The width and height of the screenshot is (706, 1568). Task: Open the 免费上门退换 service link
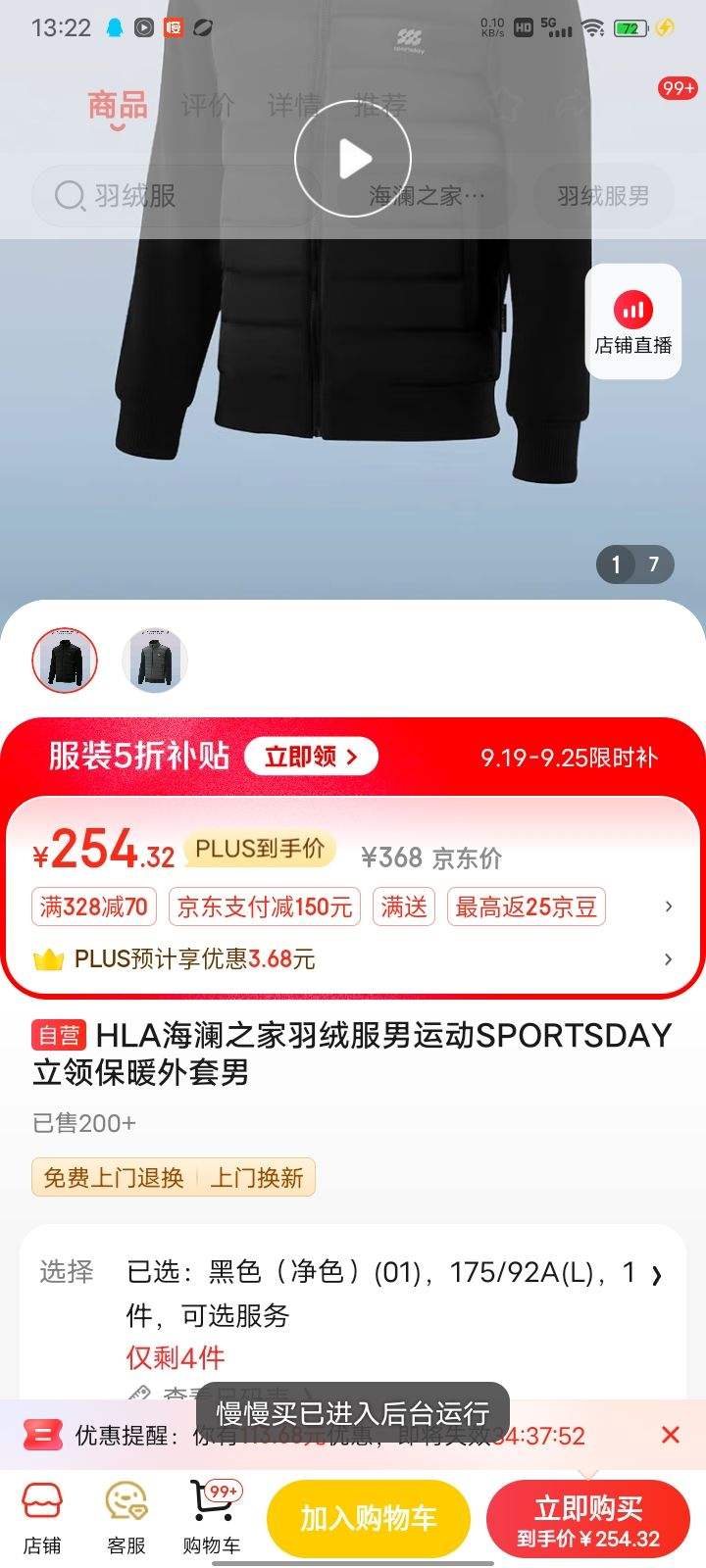pyautogui.click(x=111, y=1177)
